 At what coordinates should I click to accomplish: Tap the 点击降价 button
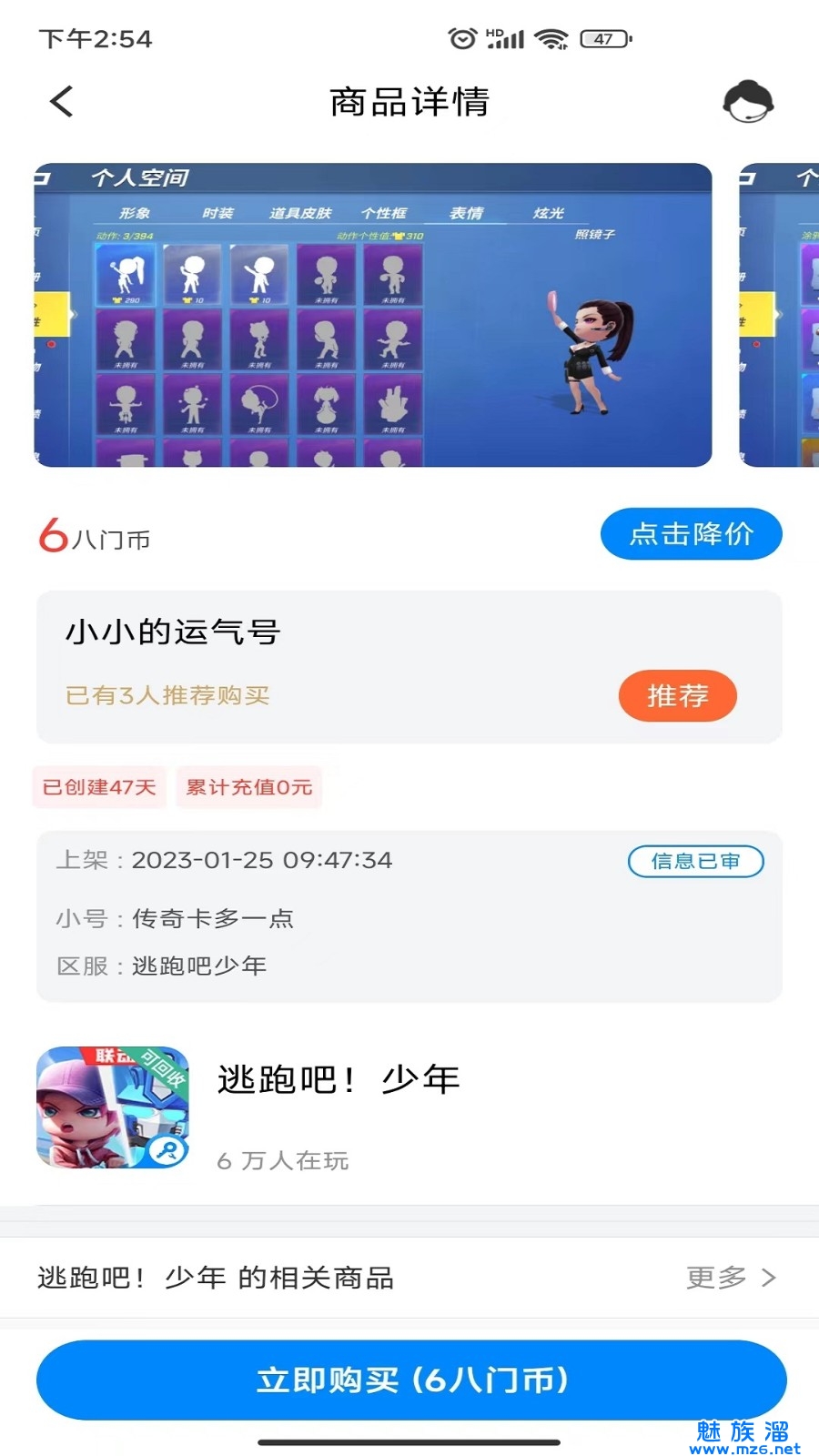pyautogui.click(x=692, y=534)
